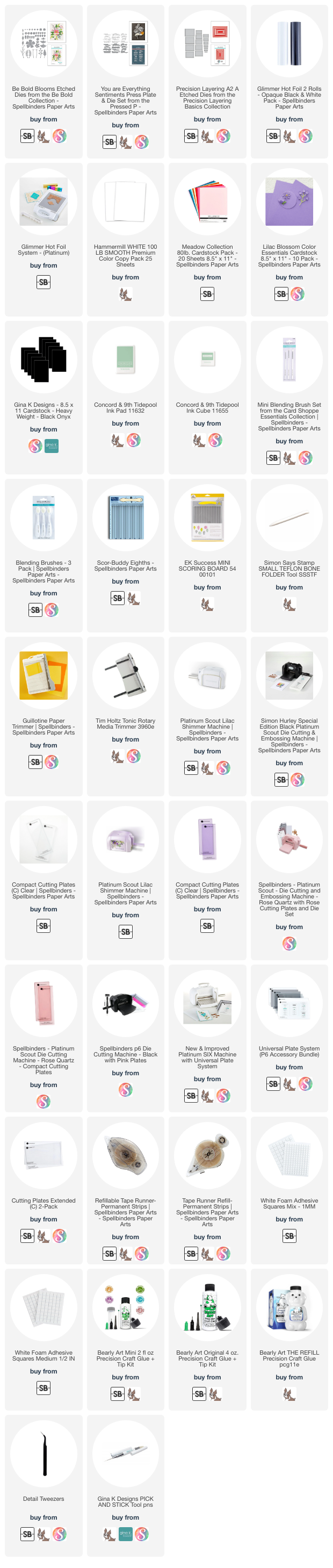Open the Bearly Art THE REFILL craft glue
The image size is (333, 1568).
point(289,1307)
